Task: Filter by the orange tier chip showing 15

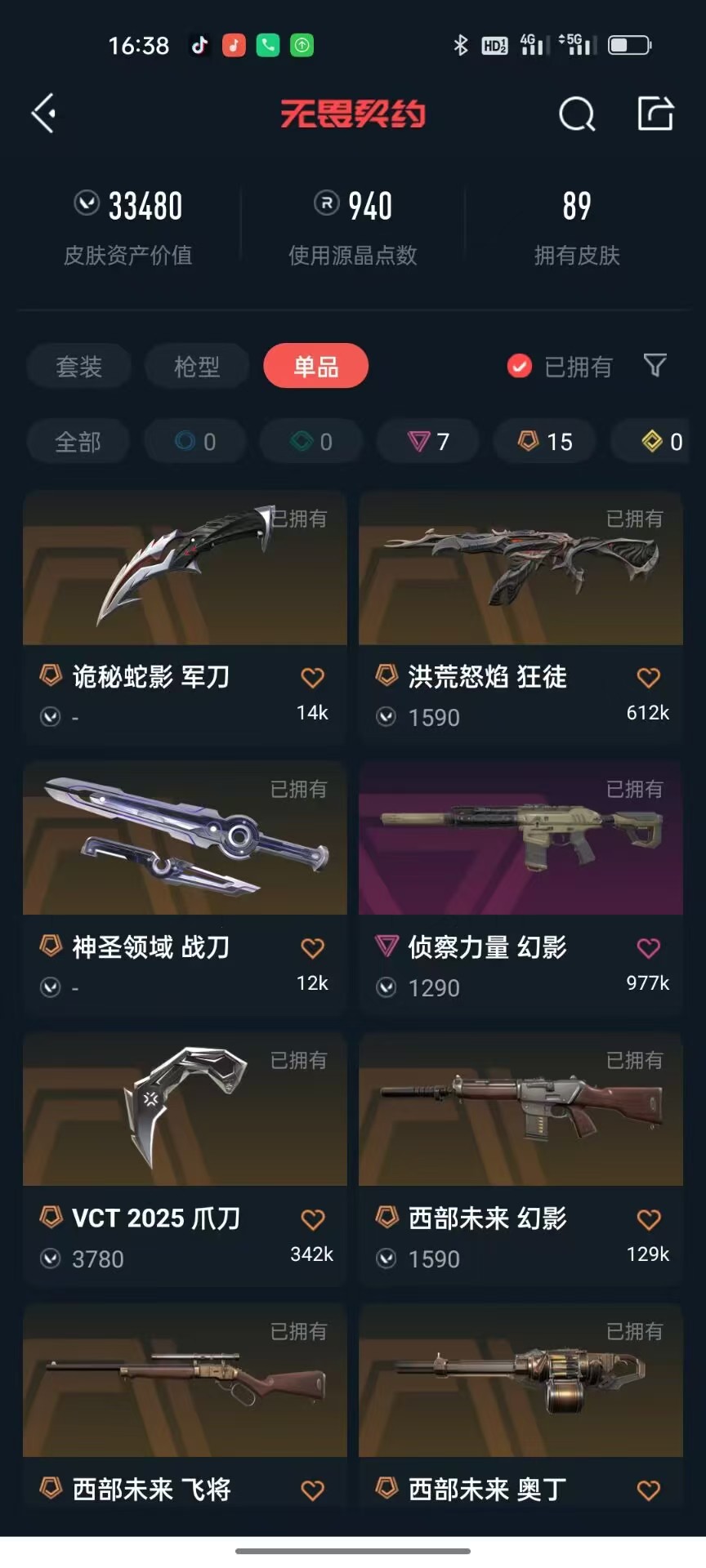Action: [545, 442]
